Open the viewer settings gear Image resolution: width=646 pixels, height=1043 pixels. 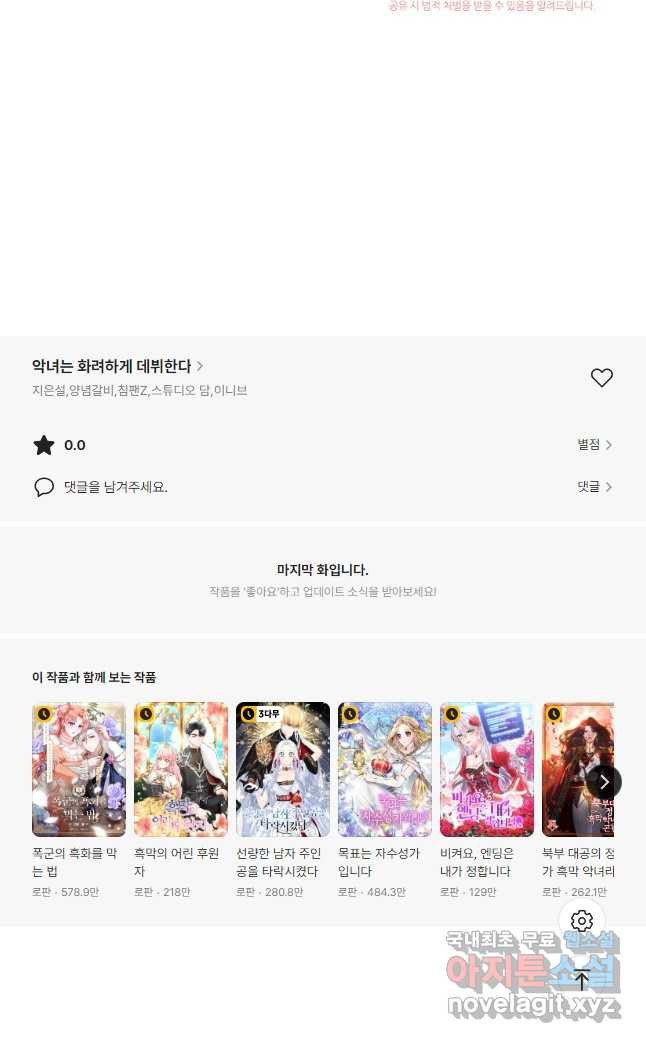[582, 921]
